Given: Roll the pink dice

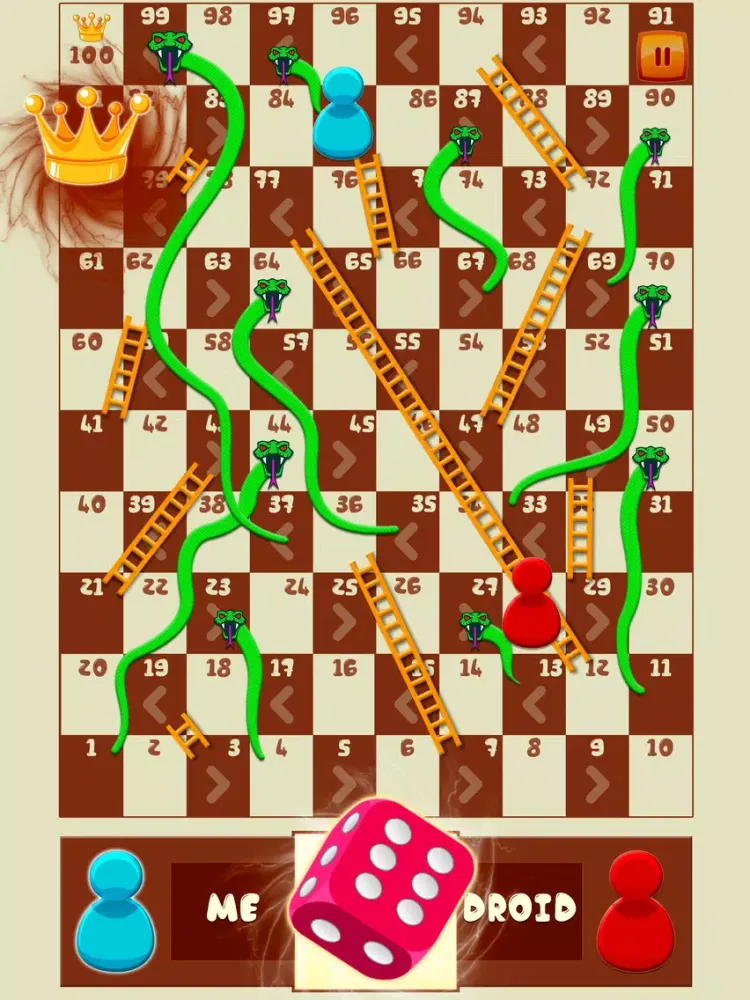Looking at the screenshot, I should pos(381,887).
